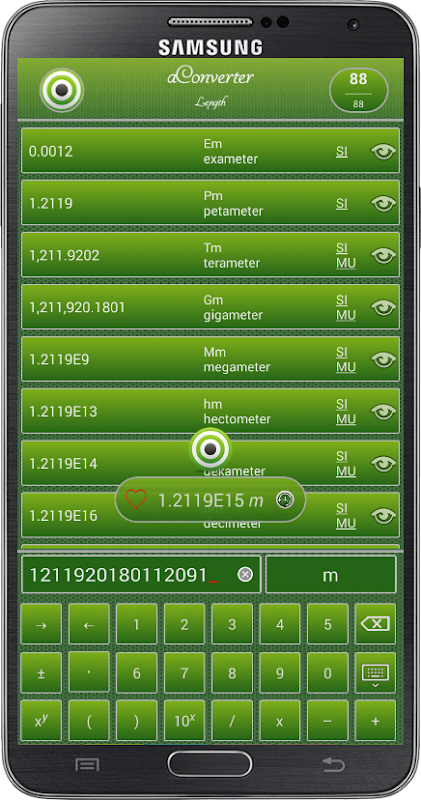Toggle visibility of the exameter row
The image size is (421, 800).
[x=383, y=152]
